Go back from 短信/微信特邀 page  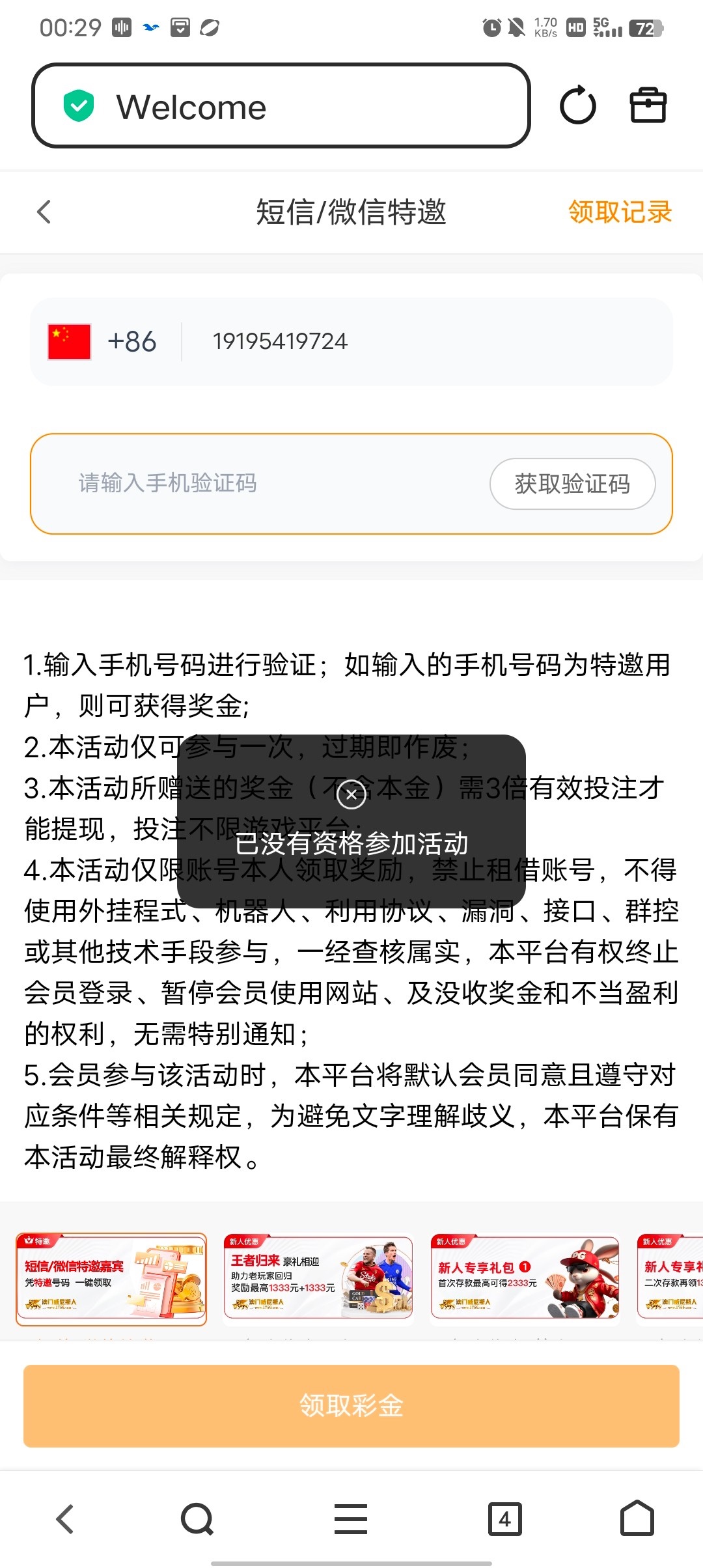tap(44, 212)
